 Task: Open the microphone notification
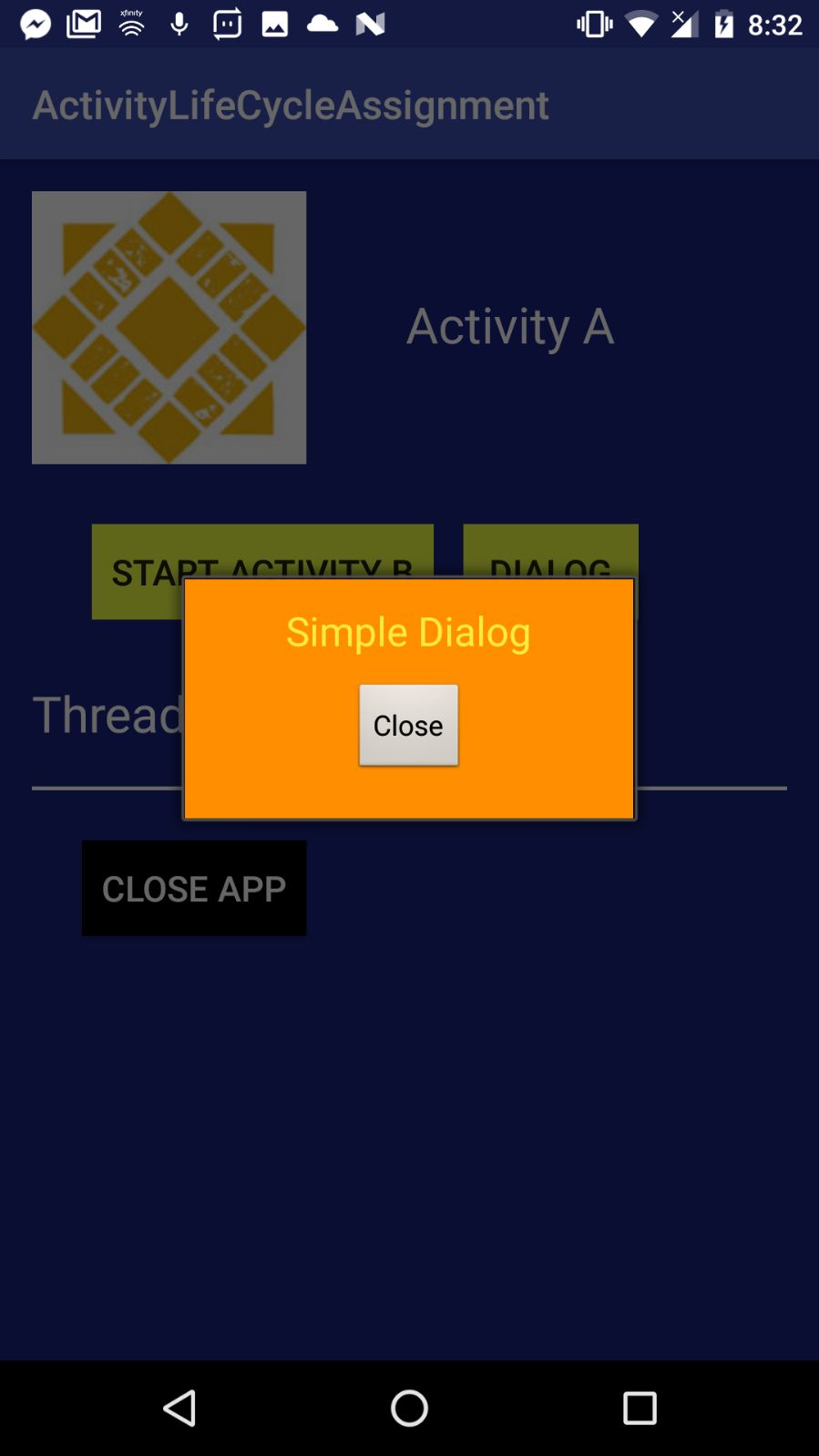point(179,24)
